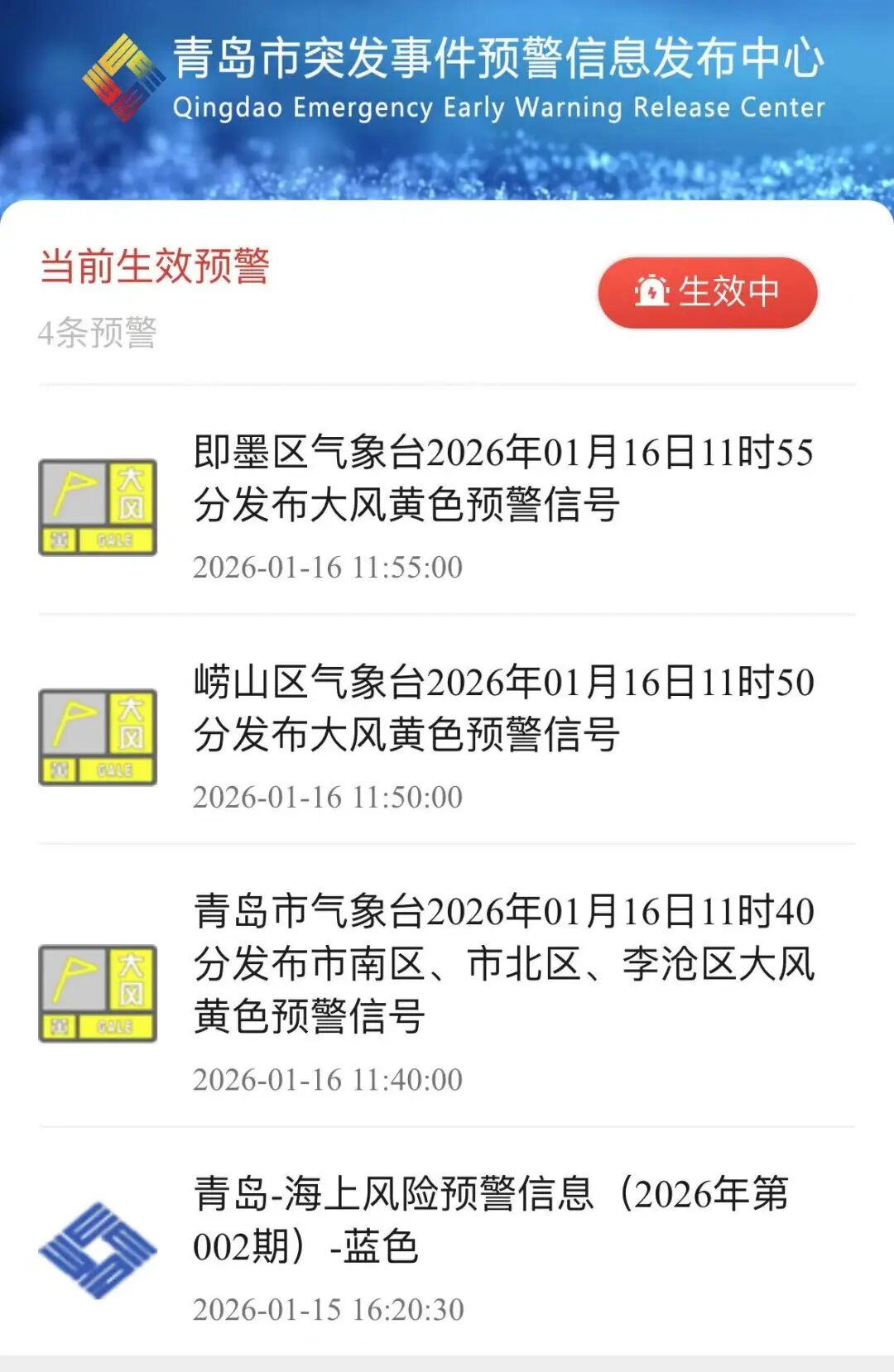Image resolution: width=894 pixels, height=1372 pixels.
Task: Click the alarm icon inside 生效中 button
Action: pos(654,290)
